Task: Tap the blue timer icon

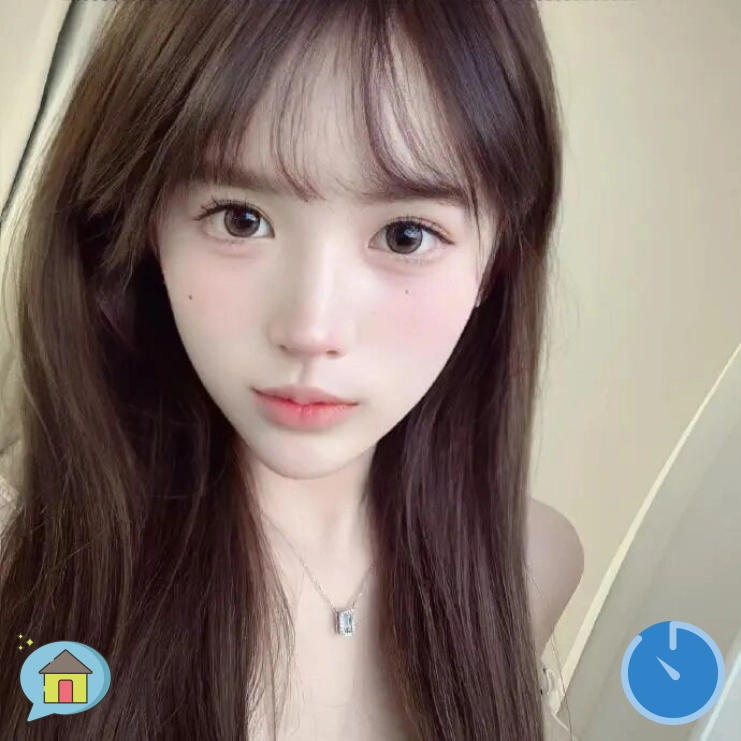Action: [x=672, y=671]
